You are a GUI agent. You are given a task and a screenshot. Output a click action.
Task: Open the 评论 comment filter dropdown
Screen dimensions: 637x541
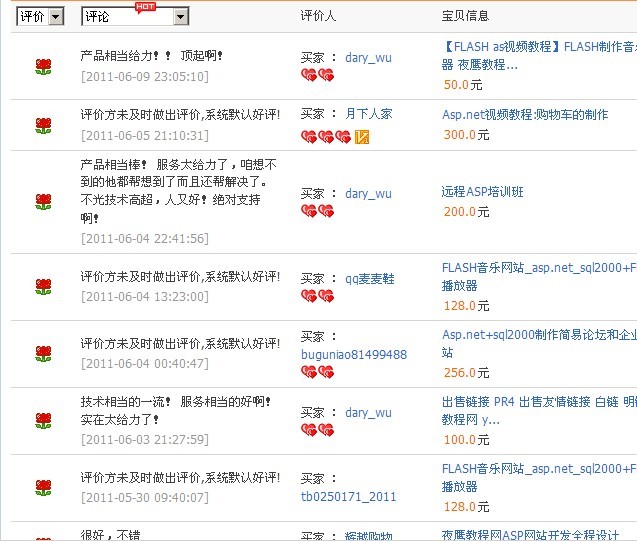(180, 17)
